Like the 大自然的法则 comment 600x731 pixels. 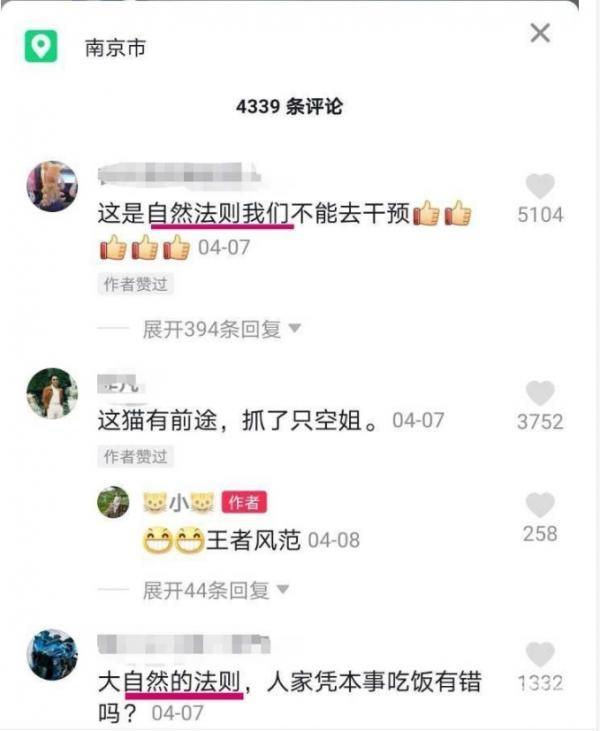click(540, 656)
